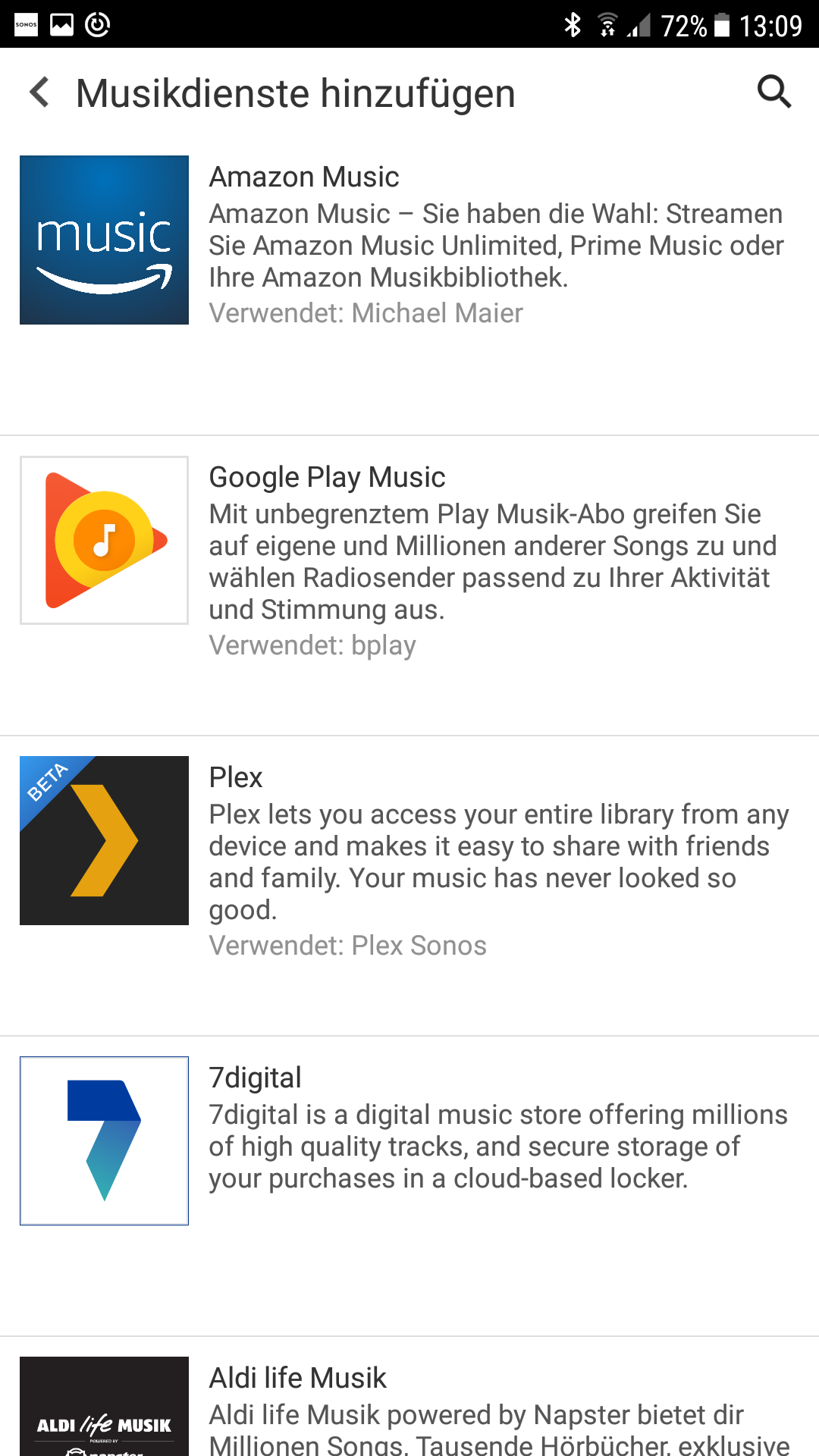The height and width of the screenshot is (1456, 819).
Task: Choose the Plex beta service
Action: coord(409,861)
